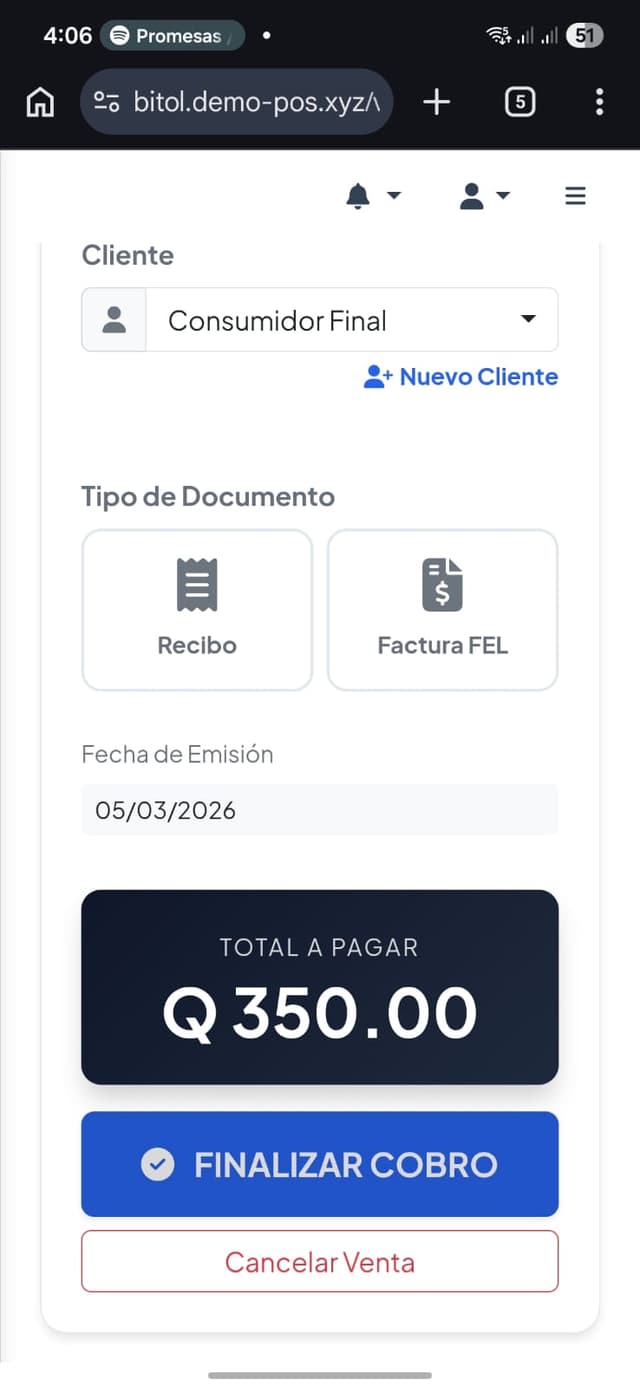Cancel the sale with Cancelar Venta
This screenshot has width=640, height=1388.
[319, 1262]
